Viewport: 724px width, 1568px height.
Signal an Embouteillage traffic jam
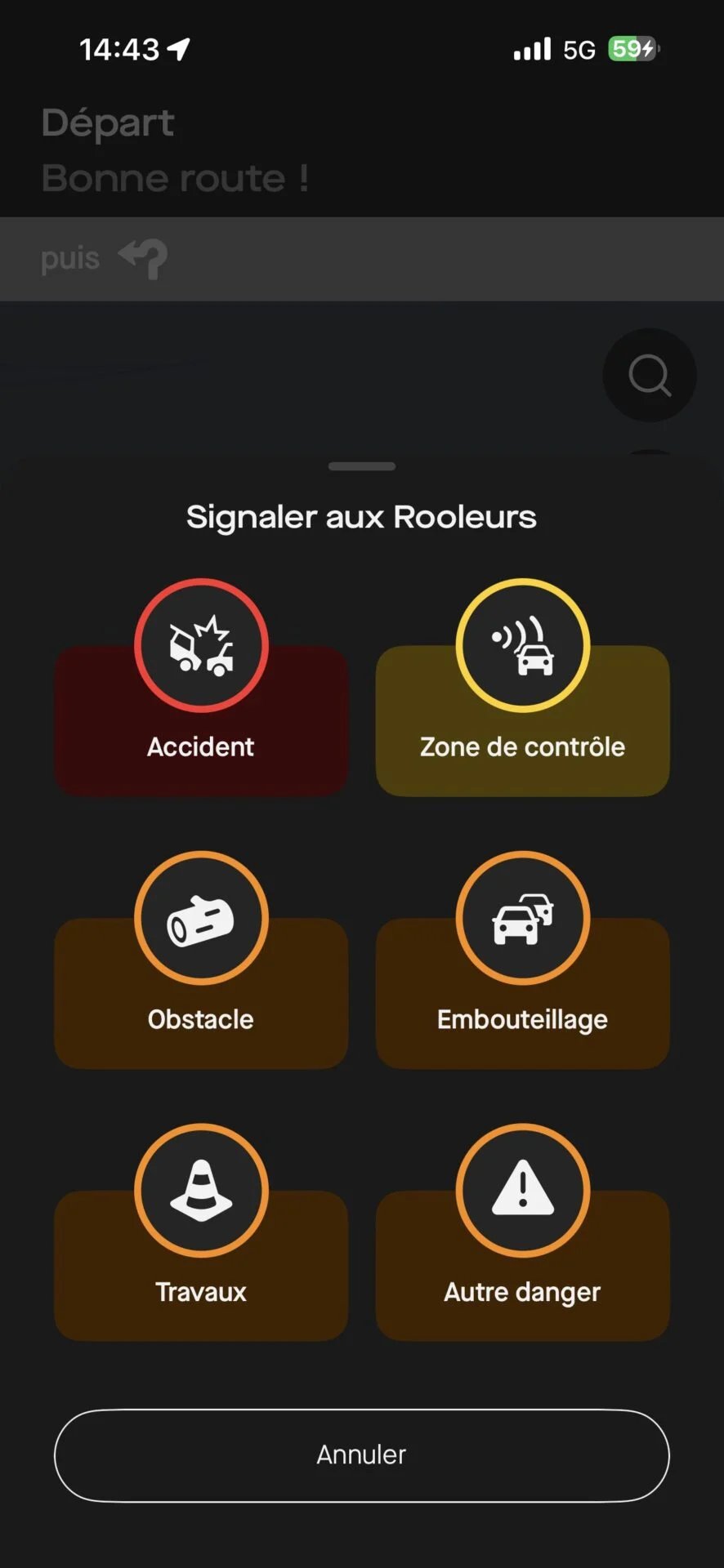(x=522, y=992)
